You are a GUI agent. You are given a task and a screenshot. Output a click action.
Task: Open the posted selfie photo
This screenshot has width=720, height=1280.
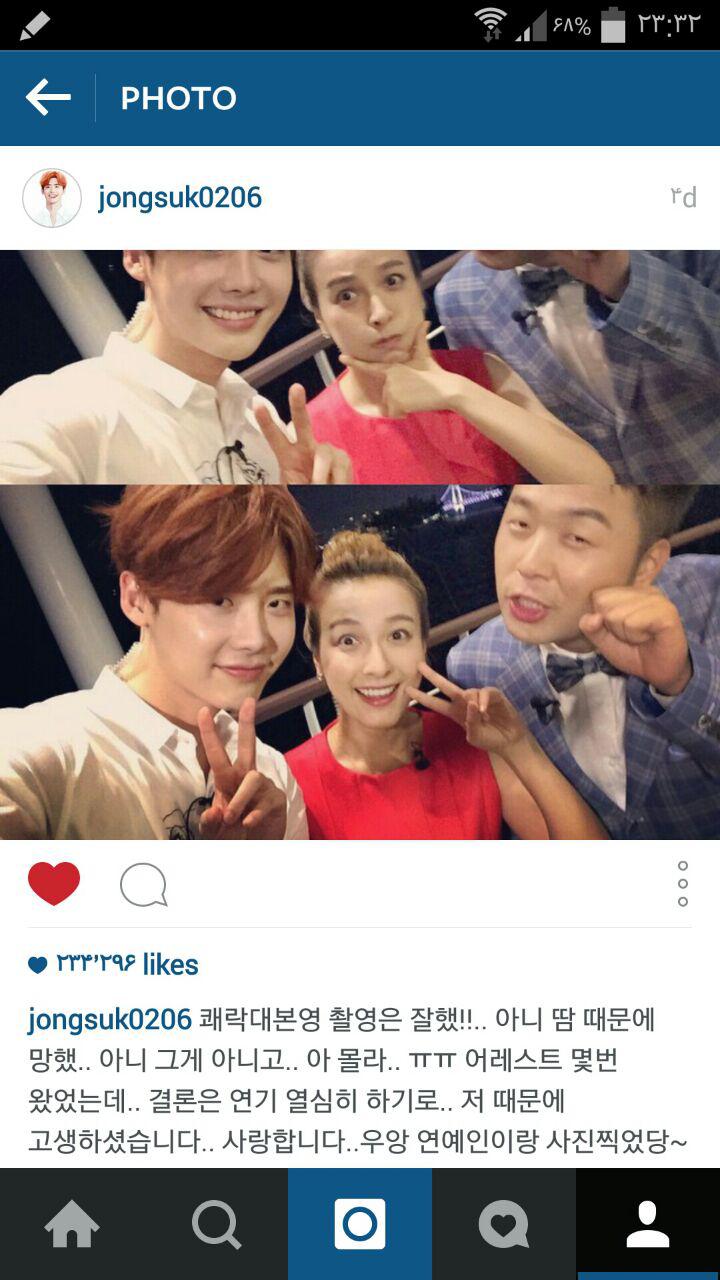coord(360,545)
